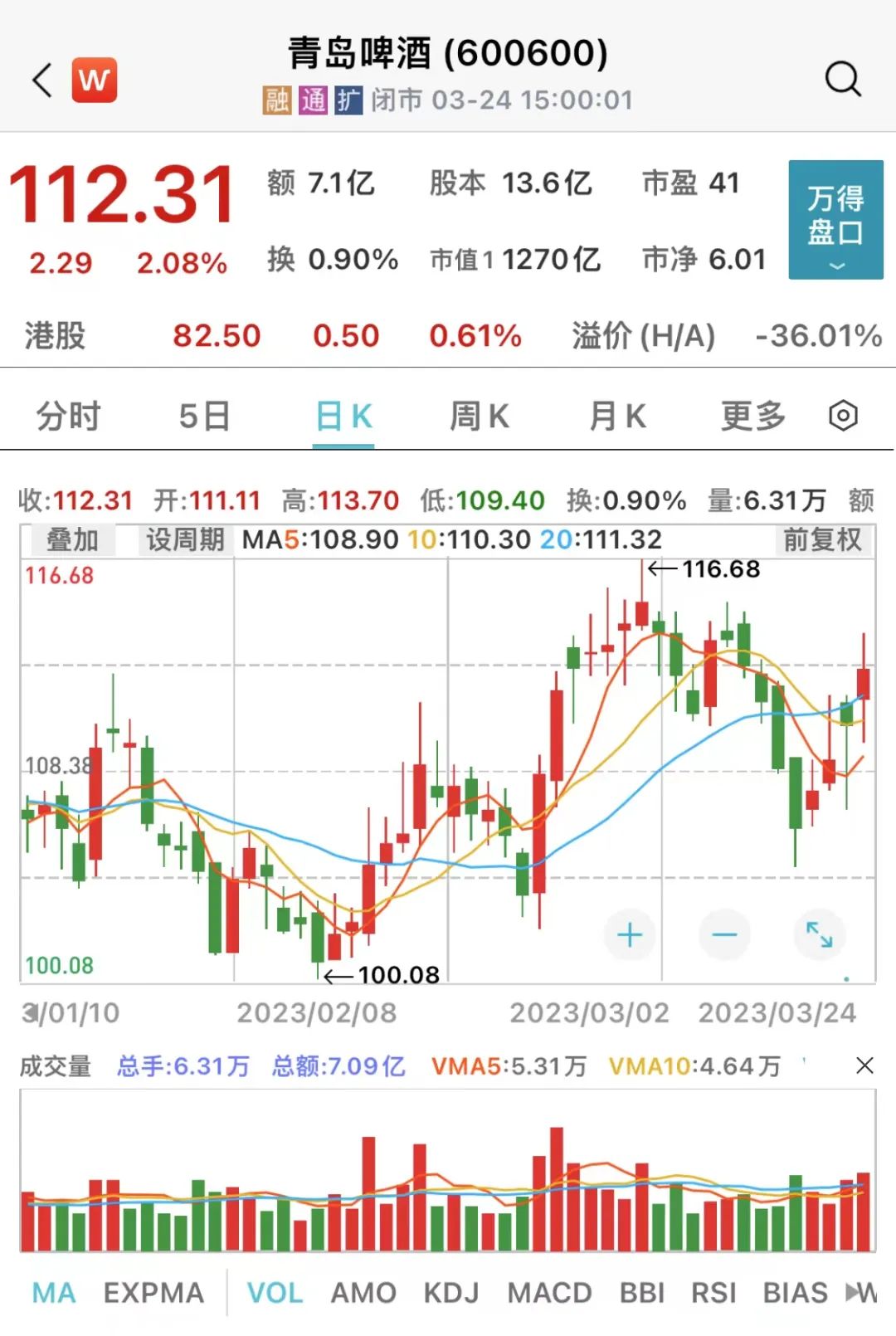Switch to the 分时 chart tab
The height and width of the screenshot is (1336, 896).
coord(68,417)
